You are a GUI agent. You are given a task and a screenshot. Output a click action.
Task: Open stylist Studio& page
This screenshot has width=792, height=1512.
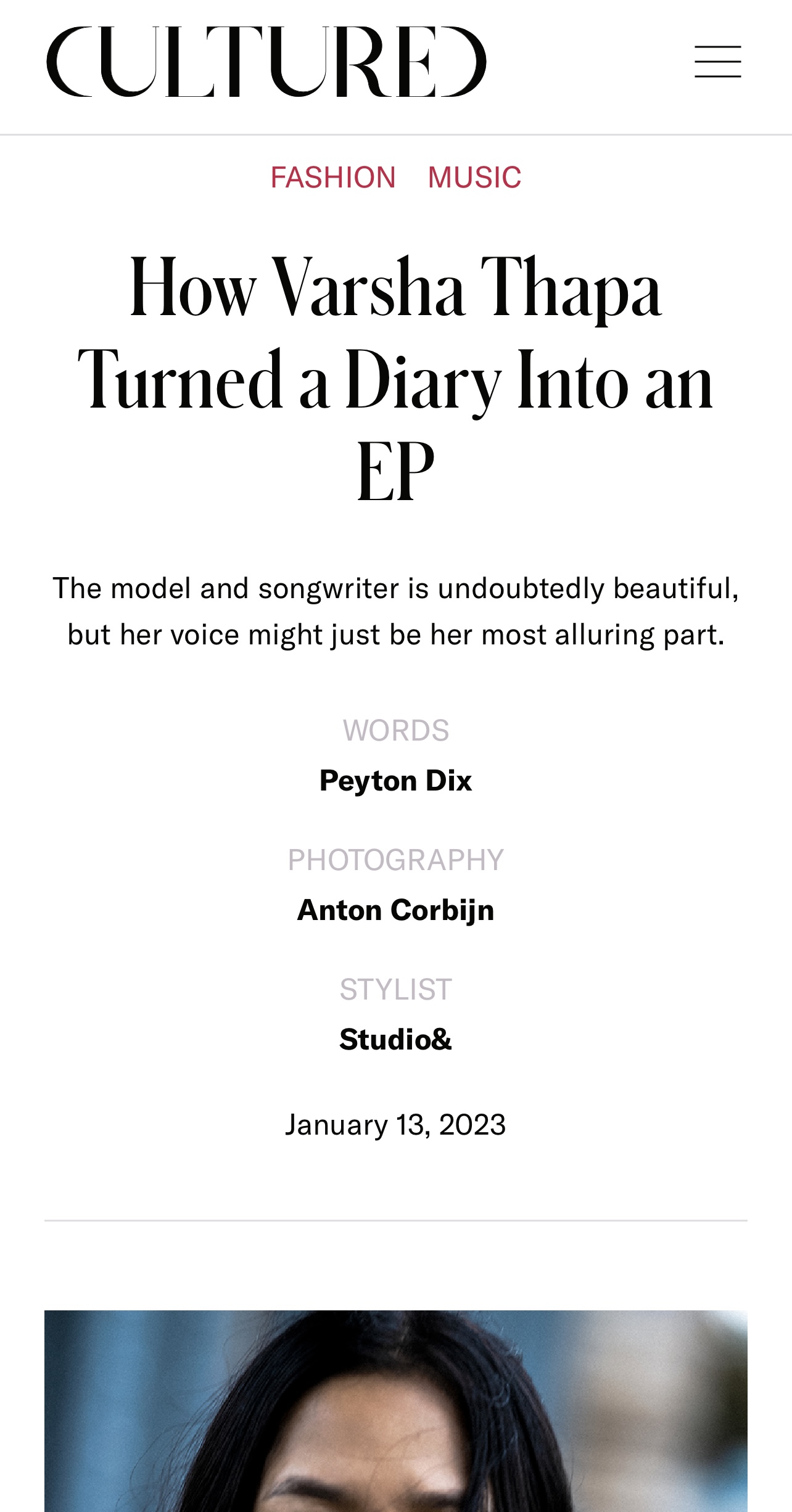click(396, 1040)
